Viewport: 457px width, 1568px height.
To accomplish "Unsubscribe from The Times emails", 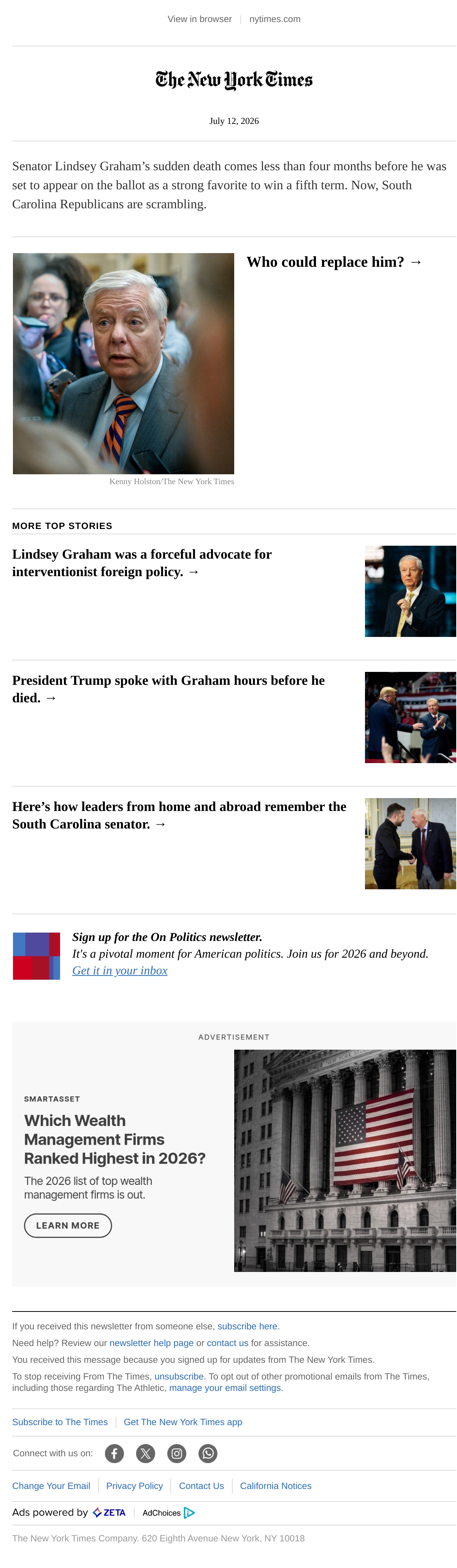I will (179, 1376).
